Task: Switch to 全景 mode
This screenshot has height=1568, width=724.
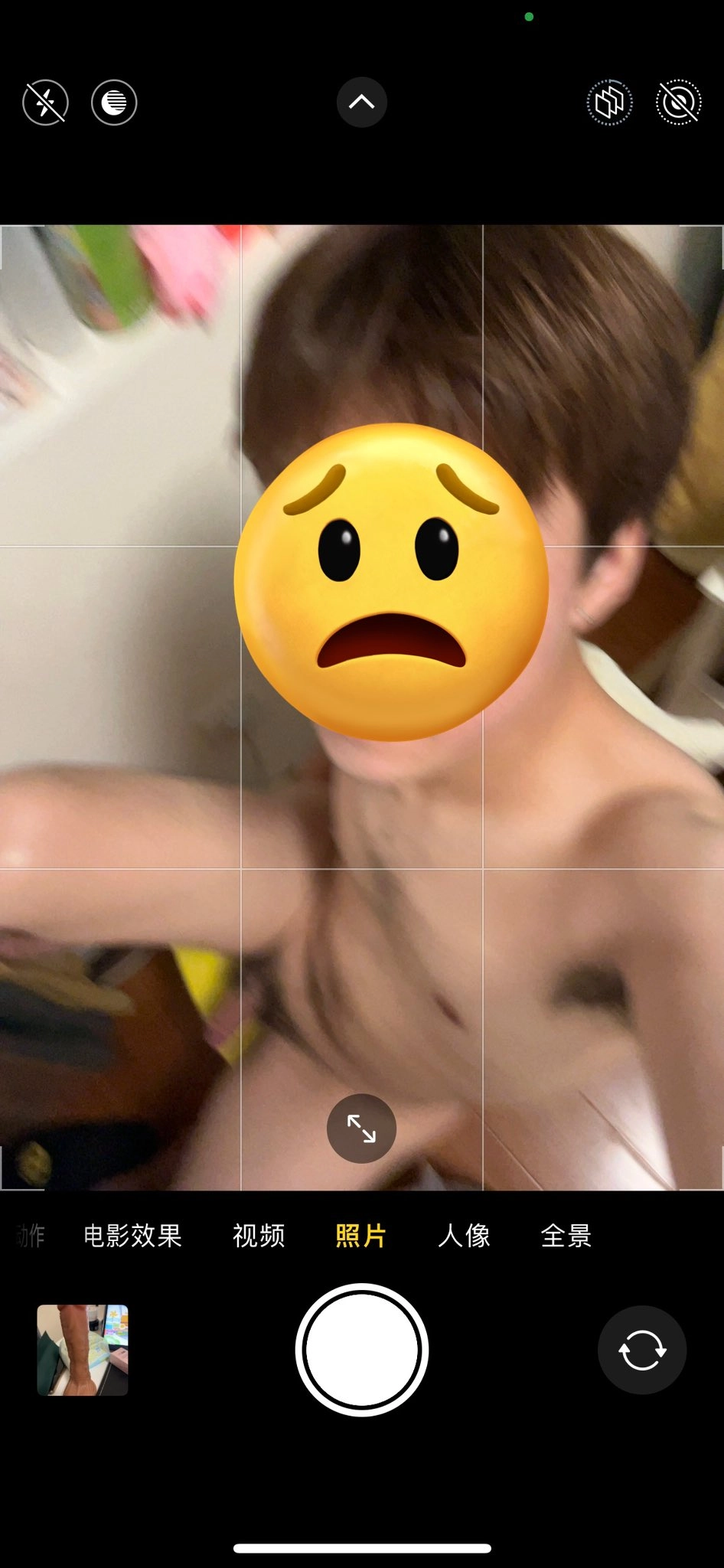Action: (566, 1236)
